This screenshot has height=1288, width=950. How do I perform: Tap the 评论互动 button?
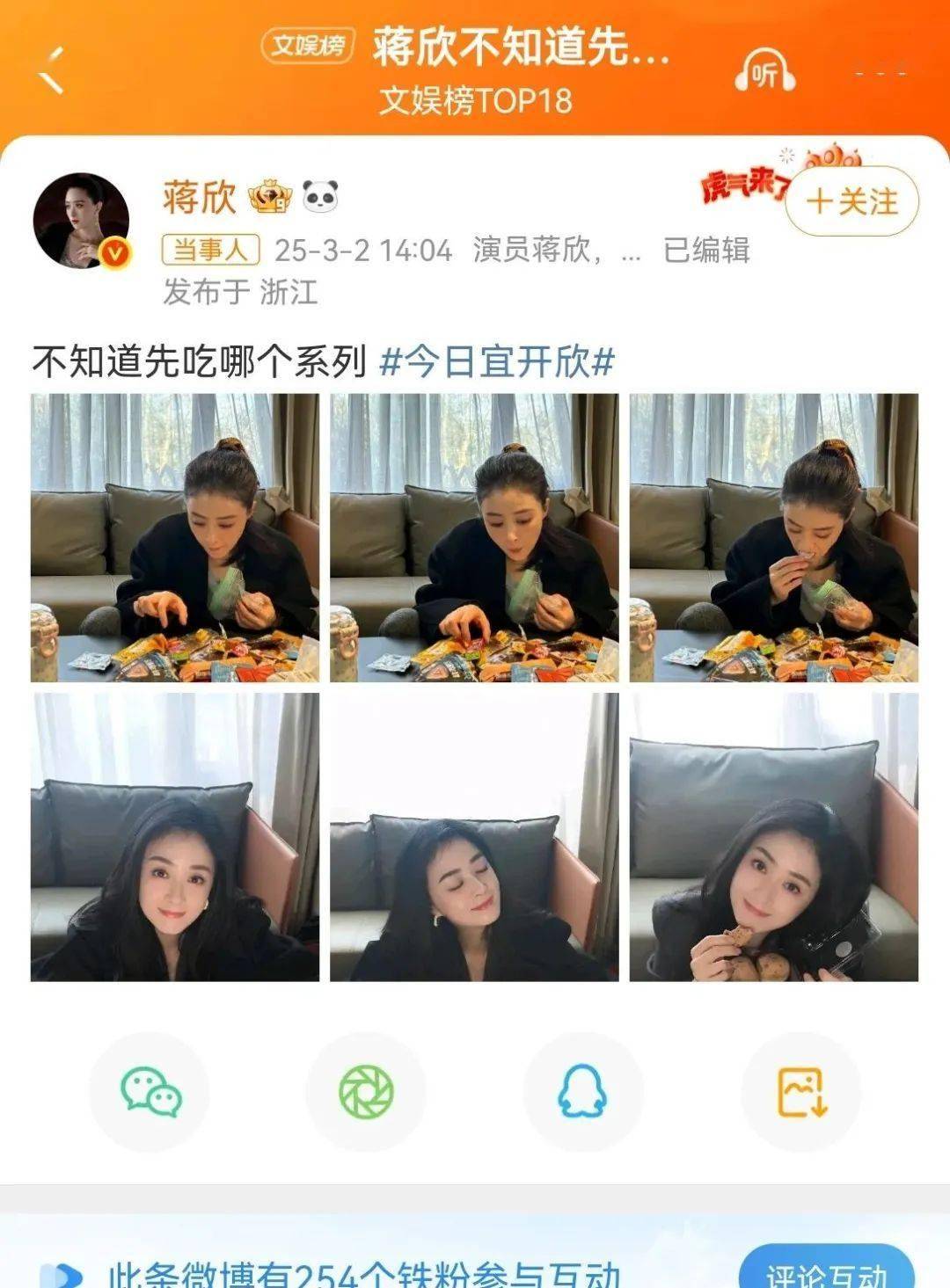coord(825,1271)
